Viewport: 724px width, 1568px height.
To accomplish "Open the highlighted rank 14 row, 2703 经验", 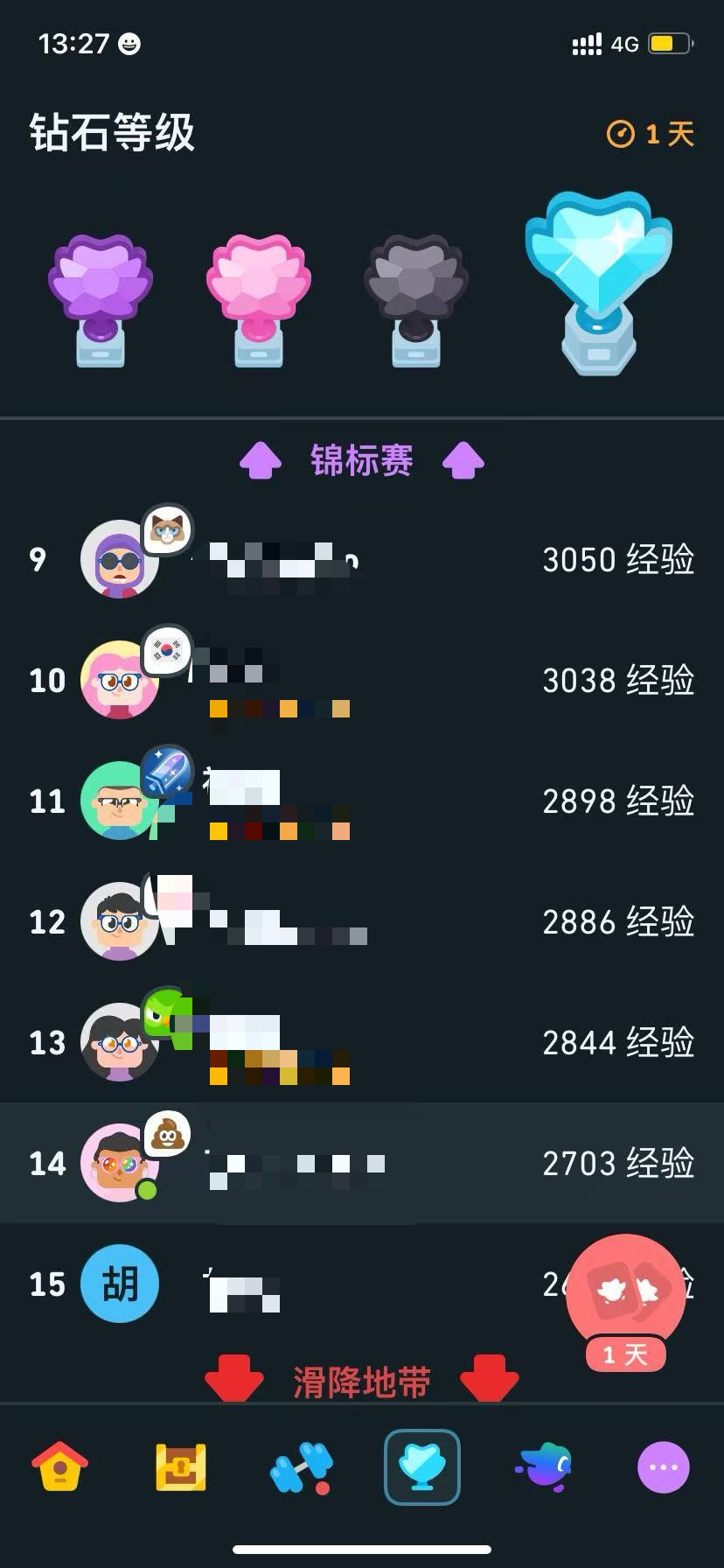I will tap(362, 1163).
